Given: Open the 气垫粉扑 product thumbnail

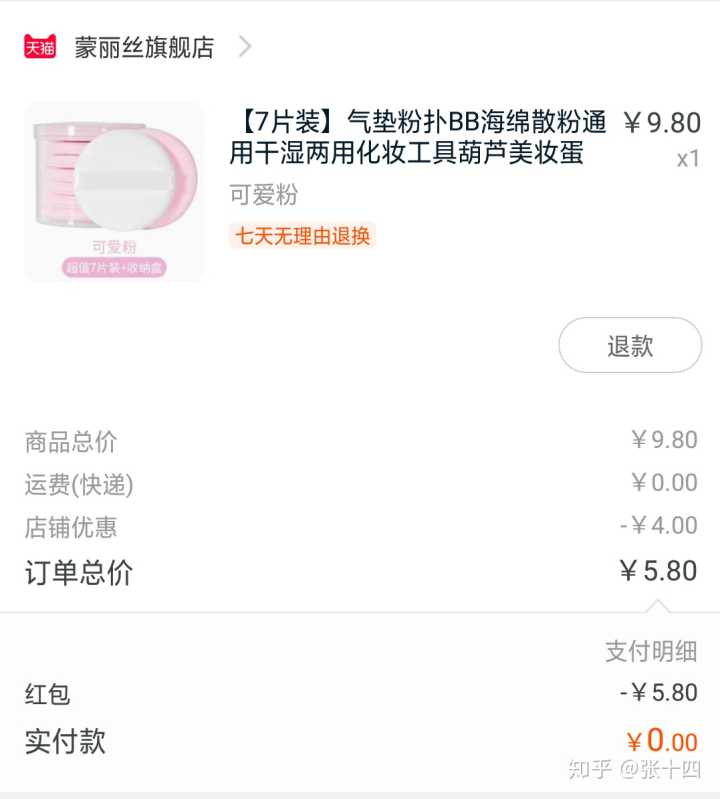Looking at the screenshot, I should (x=113, y=192).
